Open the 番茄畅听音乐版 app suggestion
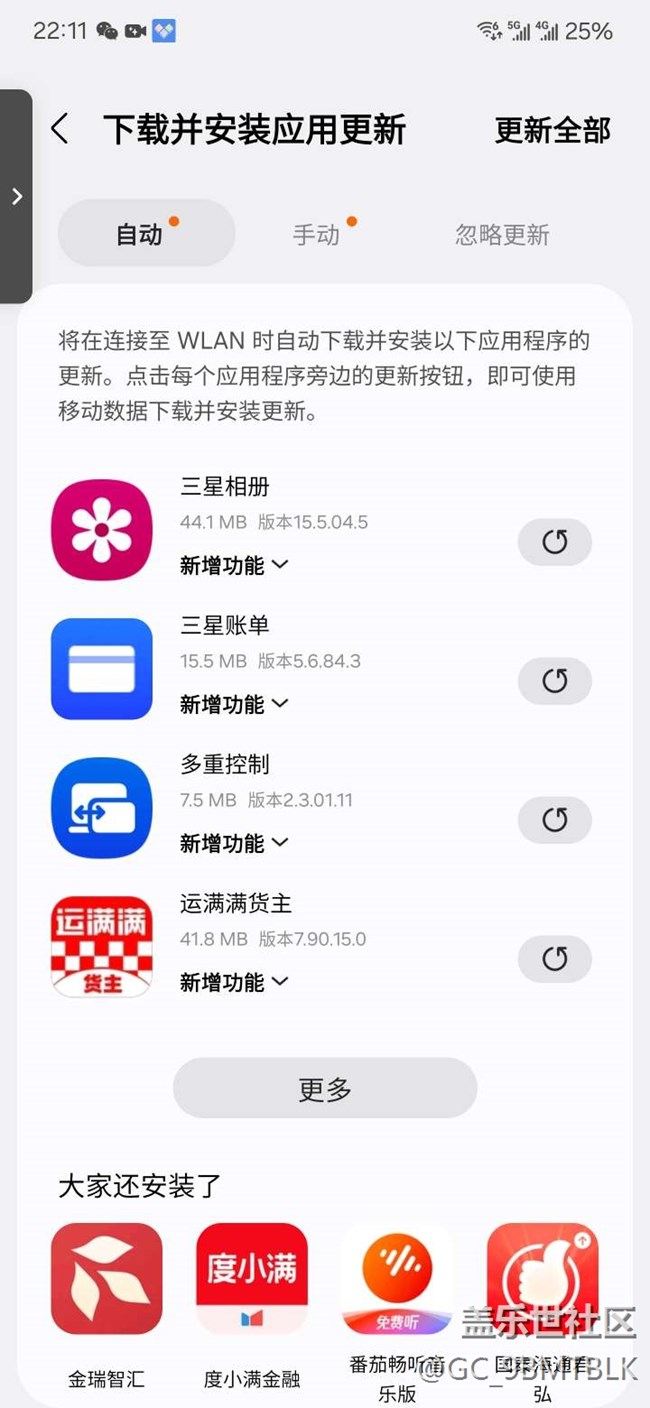This screenshot has width=650, height=1408. click(397, 1310)
